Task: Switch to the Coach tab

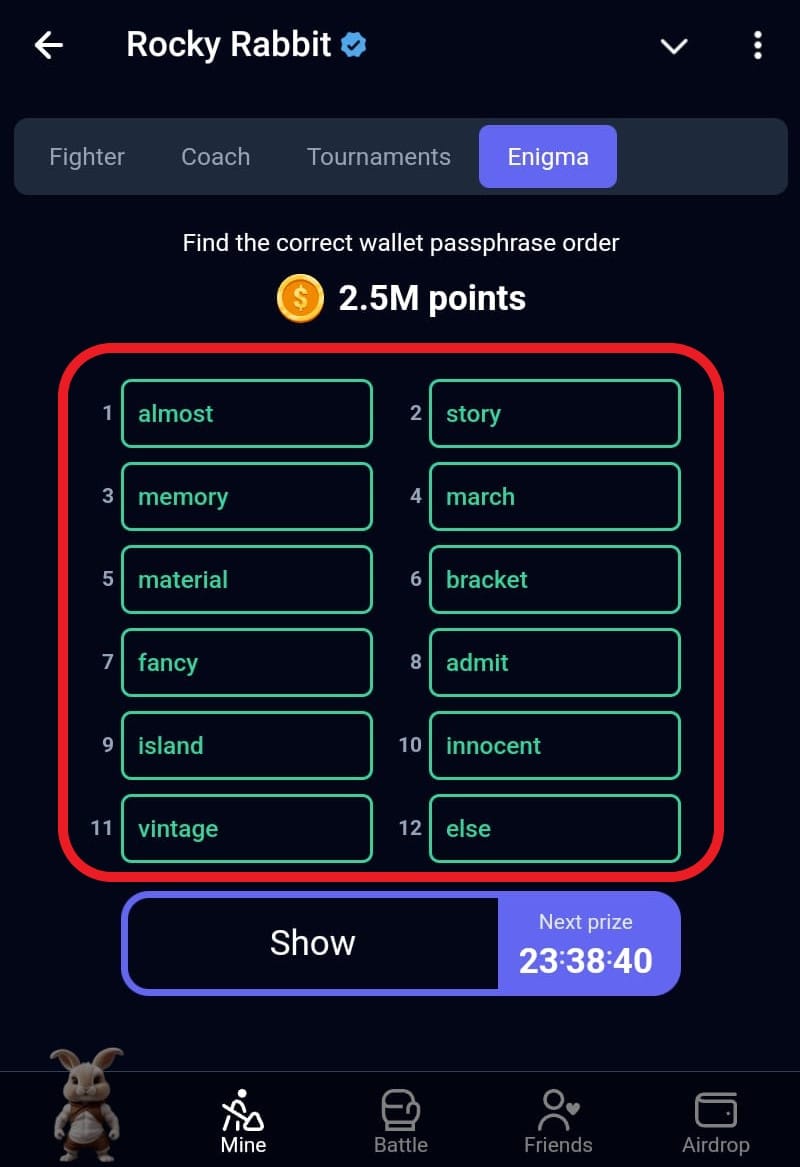Action: pyautogui.click(x=215, y=157)
